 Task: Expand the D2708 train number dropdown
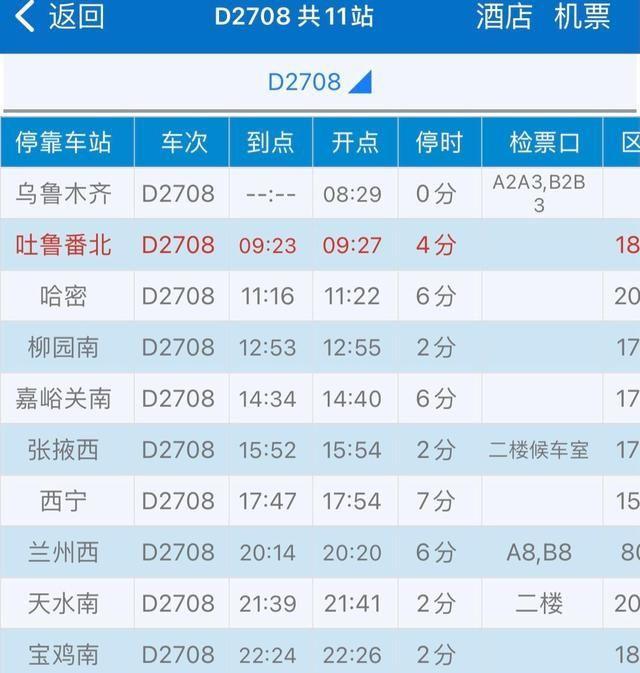pyautogui.click(x=319, y=82)
